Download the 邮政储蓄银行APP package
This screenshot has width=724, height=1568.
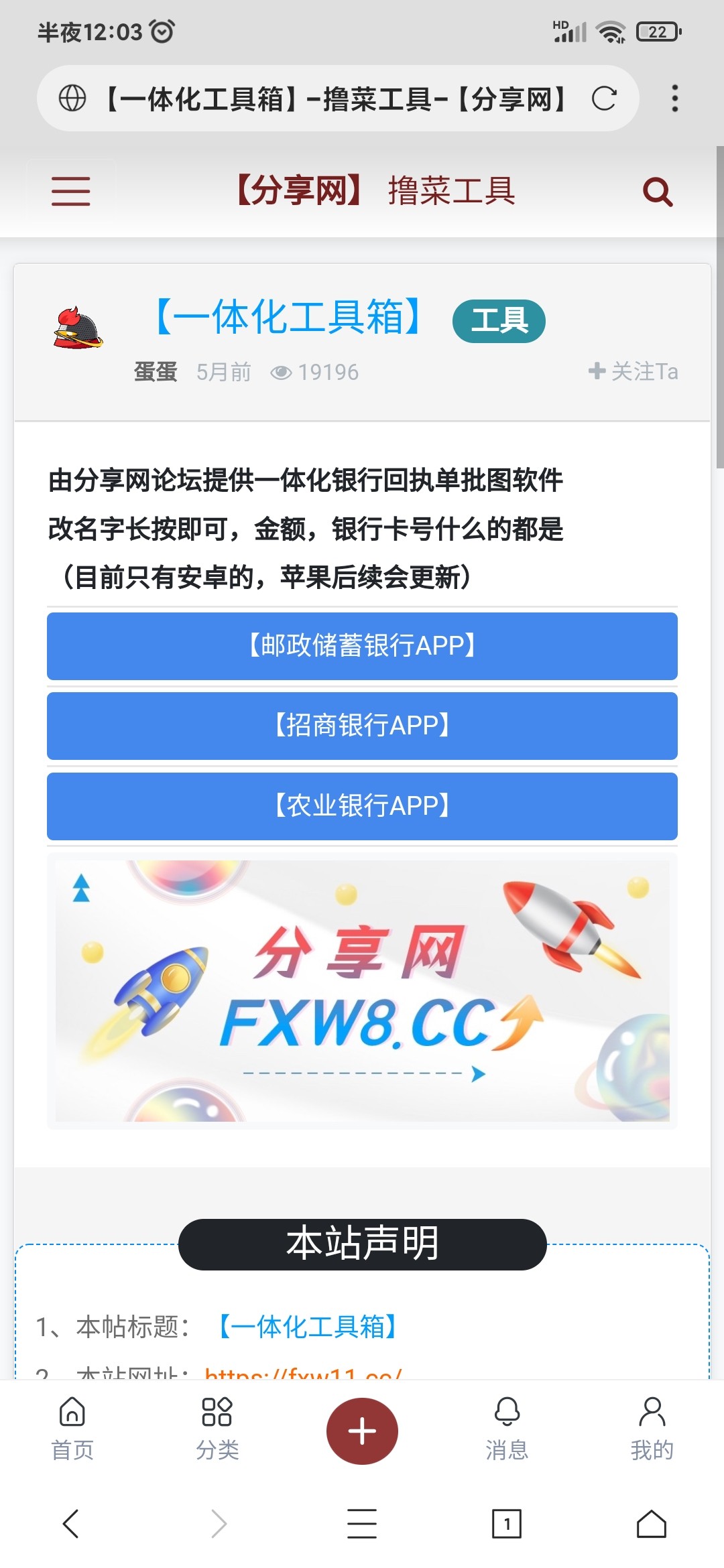pyautogui.click(x=362, y=646)
